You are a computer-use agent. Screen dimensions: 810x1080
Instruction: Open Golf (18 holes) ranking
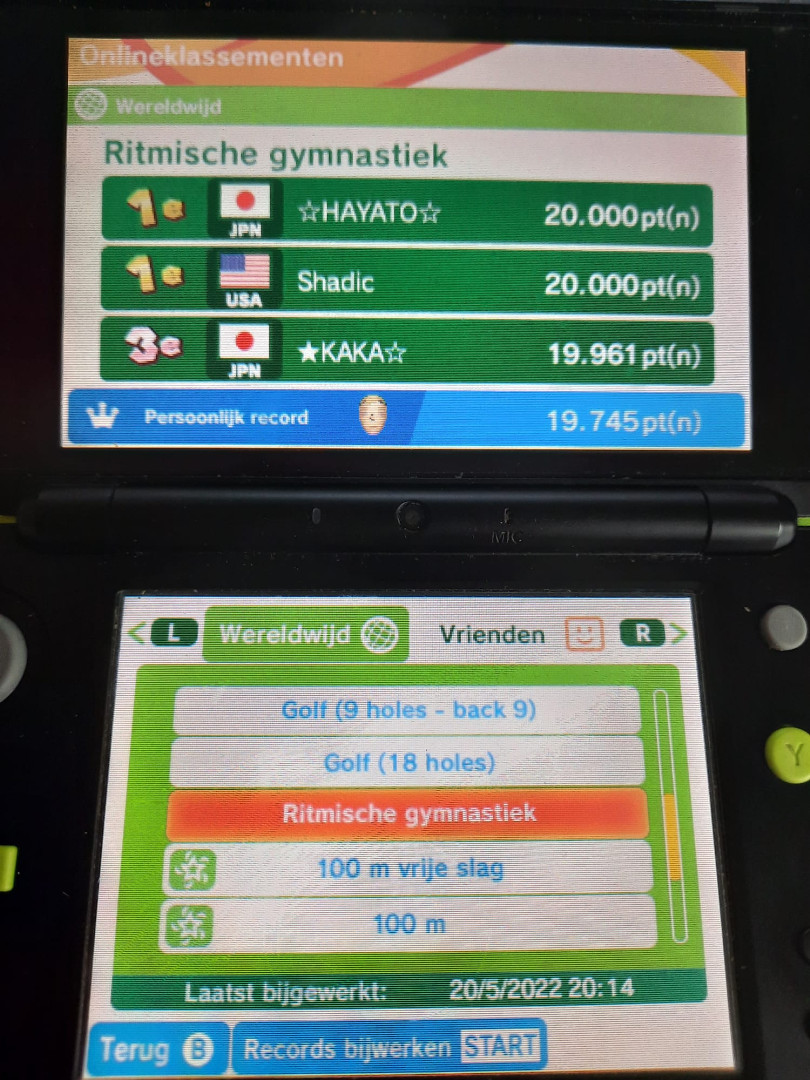tap(409, 763)
